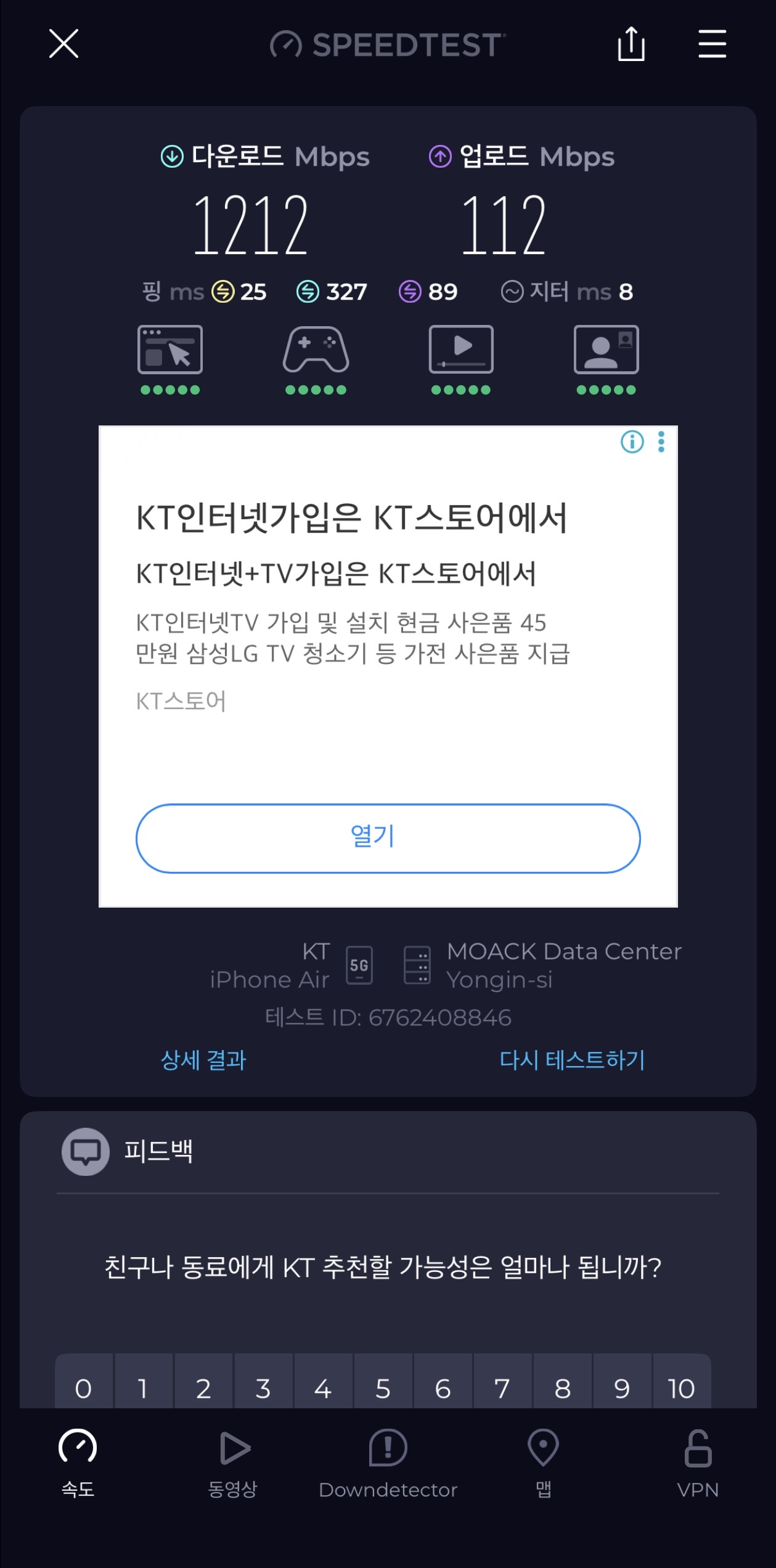Open the VPN tab

(698, 1463)
